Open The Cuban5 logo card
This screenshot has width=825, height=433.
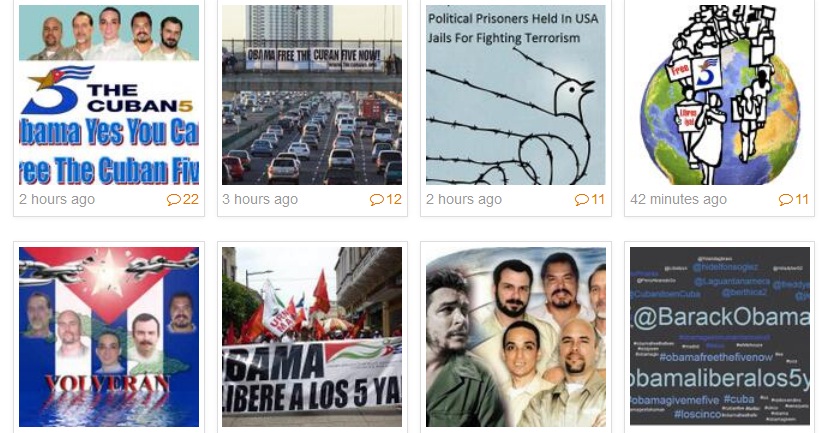[109, 95]
